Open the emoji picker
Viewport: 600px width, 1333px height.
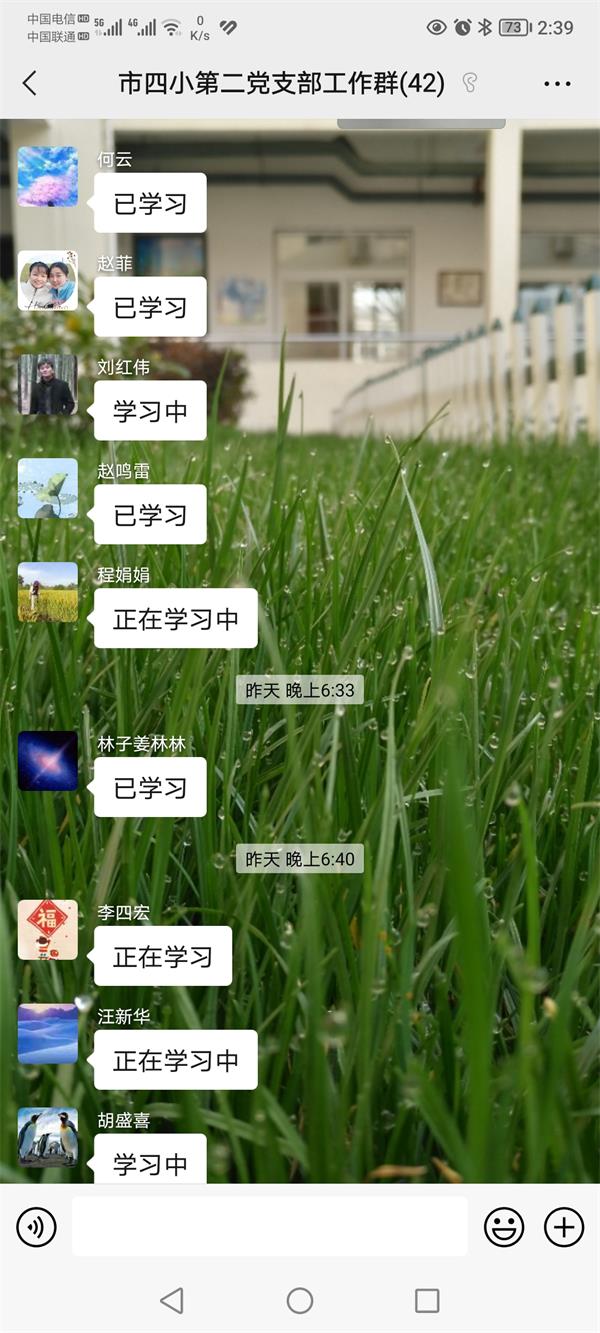coord(504,1226)
